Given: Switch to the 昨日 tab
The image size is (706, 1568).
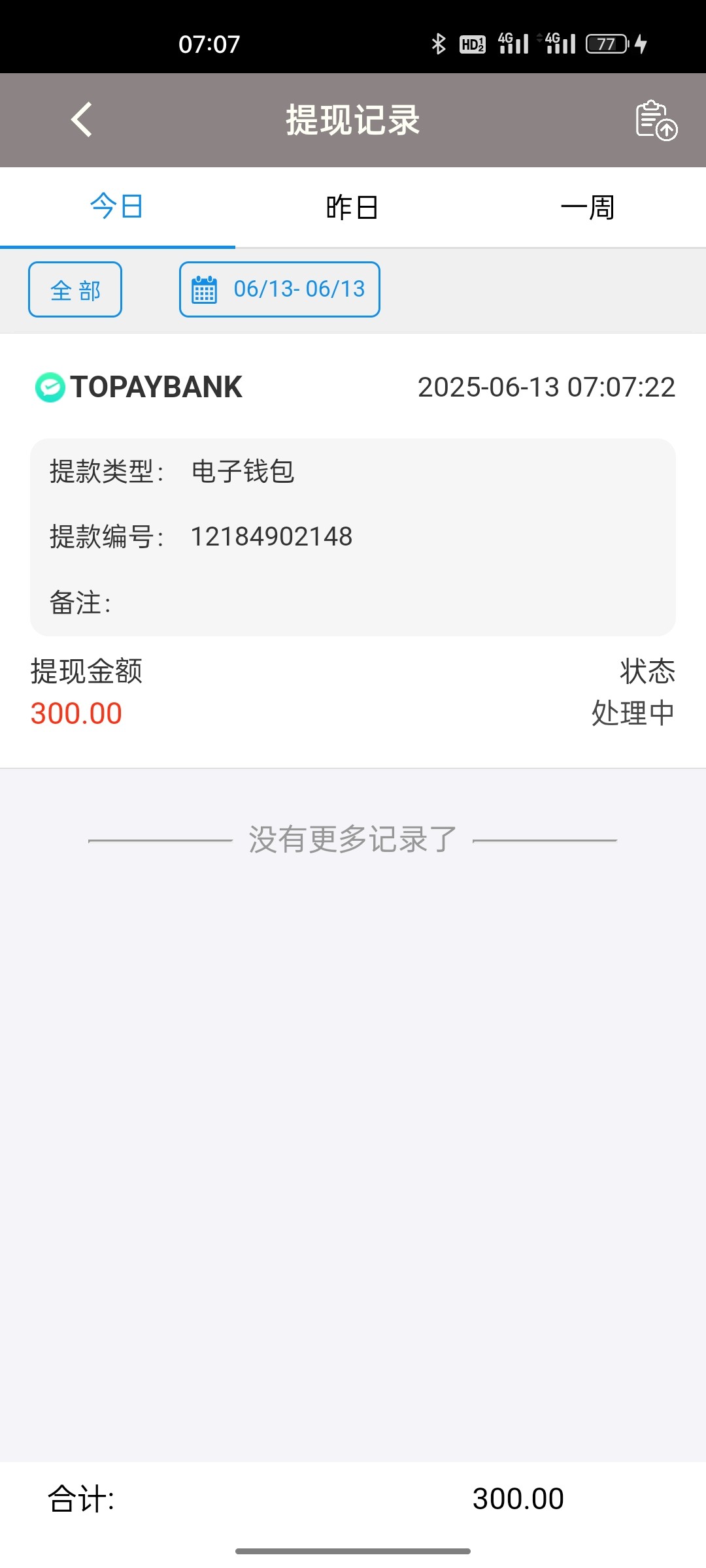Looking at the screenshot, I should pos(352,207).
